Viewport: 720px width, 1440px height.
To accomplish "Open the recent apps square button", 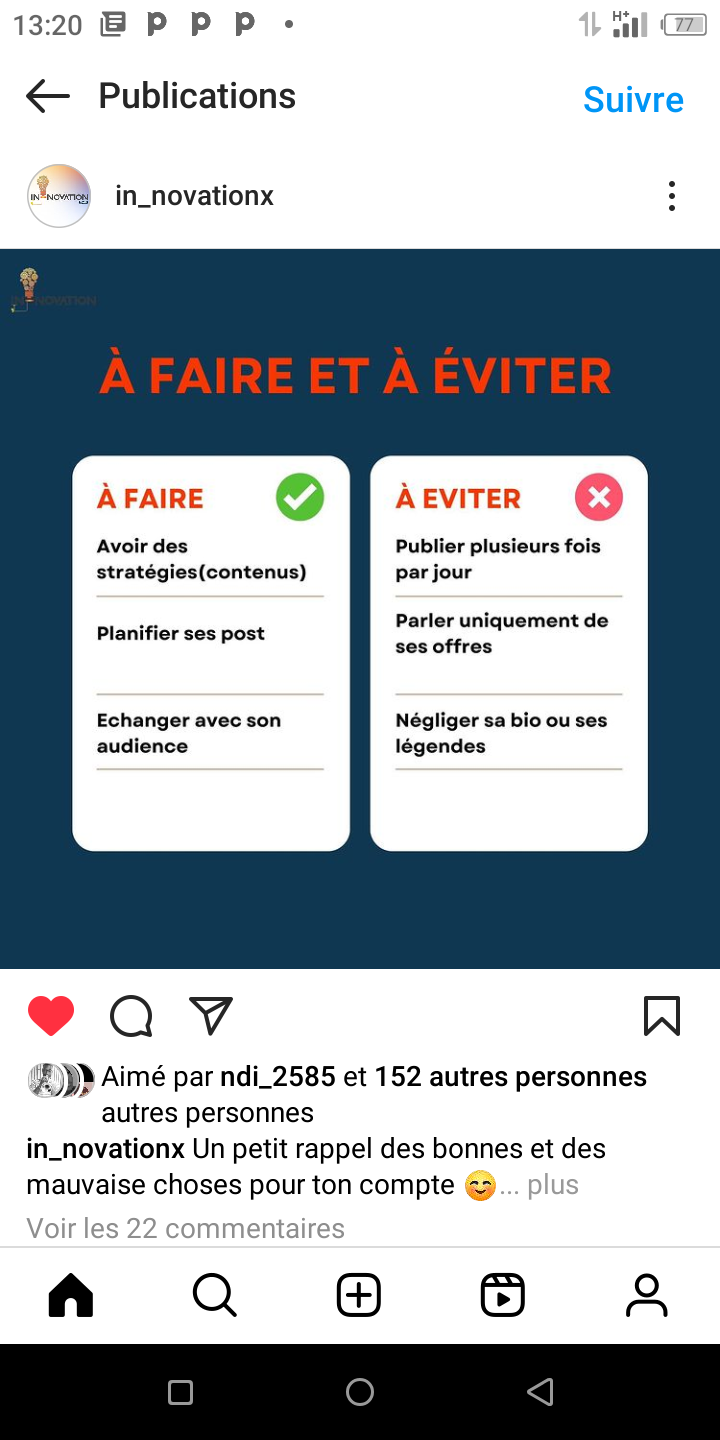I will [x=180, y=1392].
